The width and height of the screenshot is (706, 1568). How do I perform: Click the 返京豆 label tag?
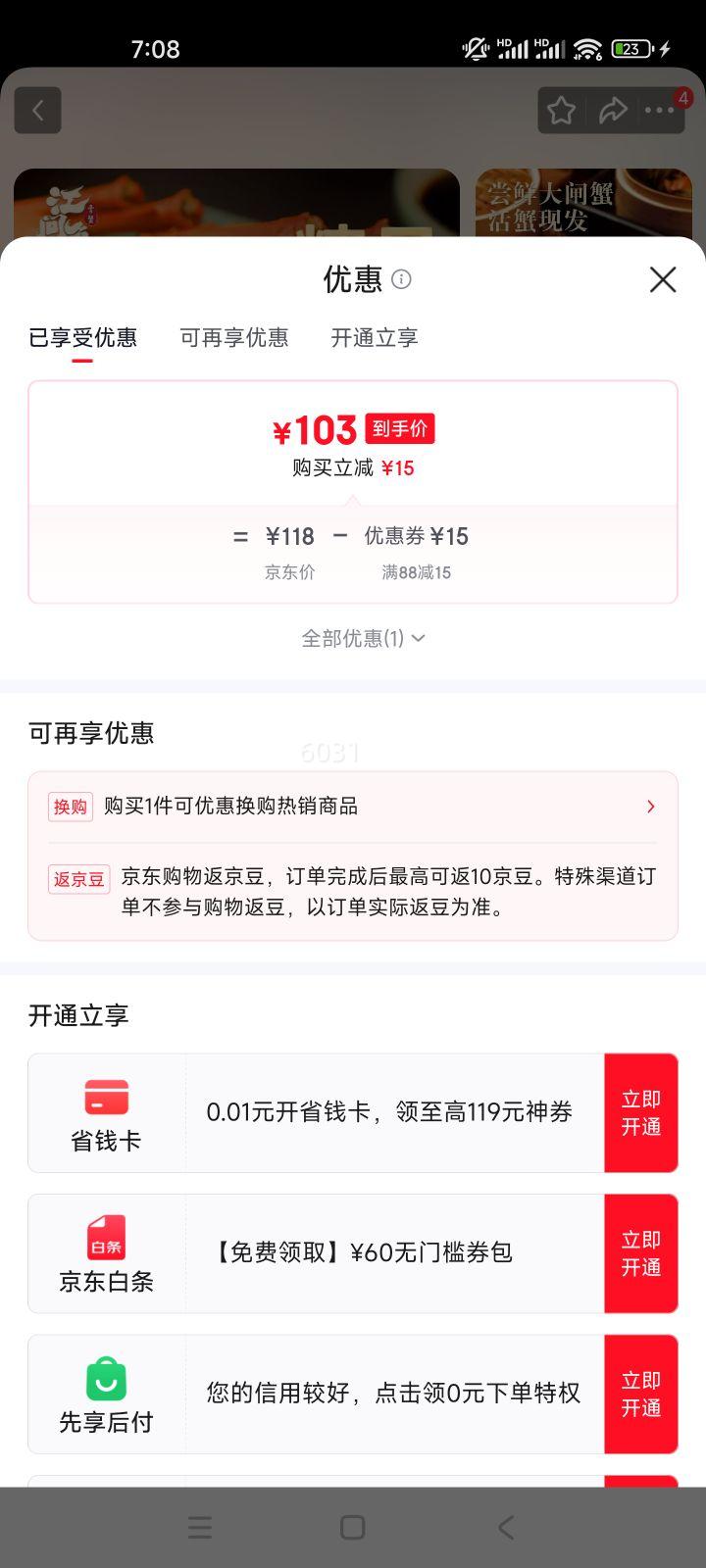(x=78, y=879)
